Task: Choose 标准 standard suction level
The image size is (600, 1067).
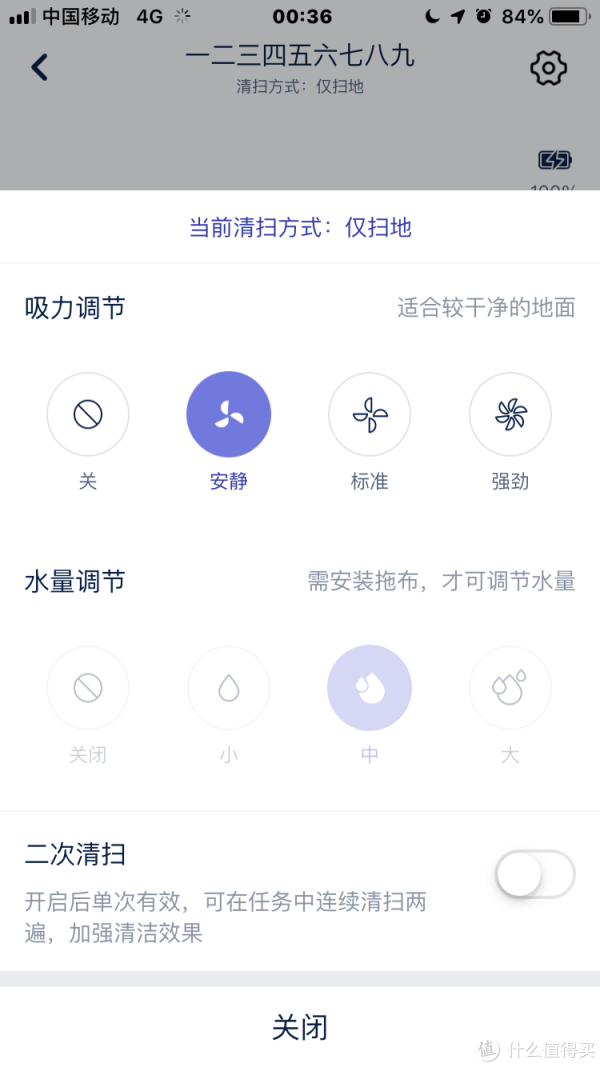Action: coord(369,414)
